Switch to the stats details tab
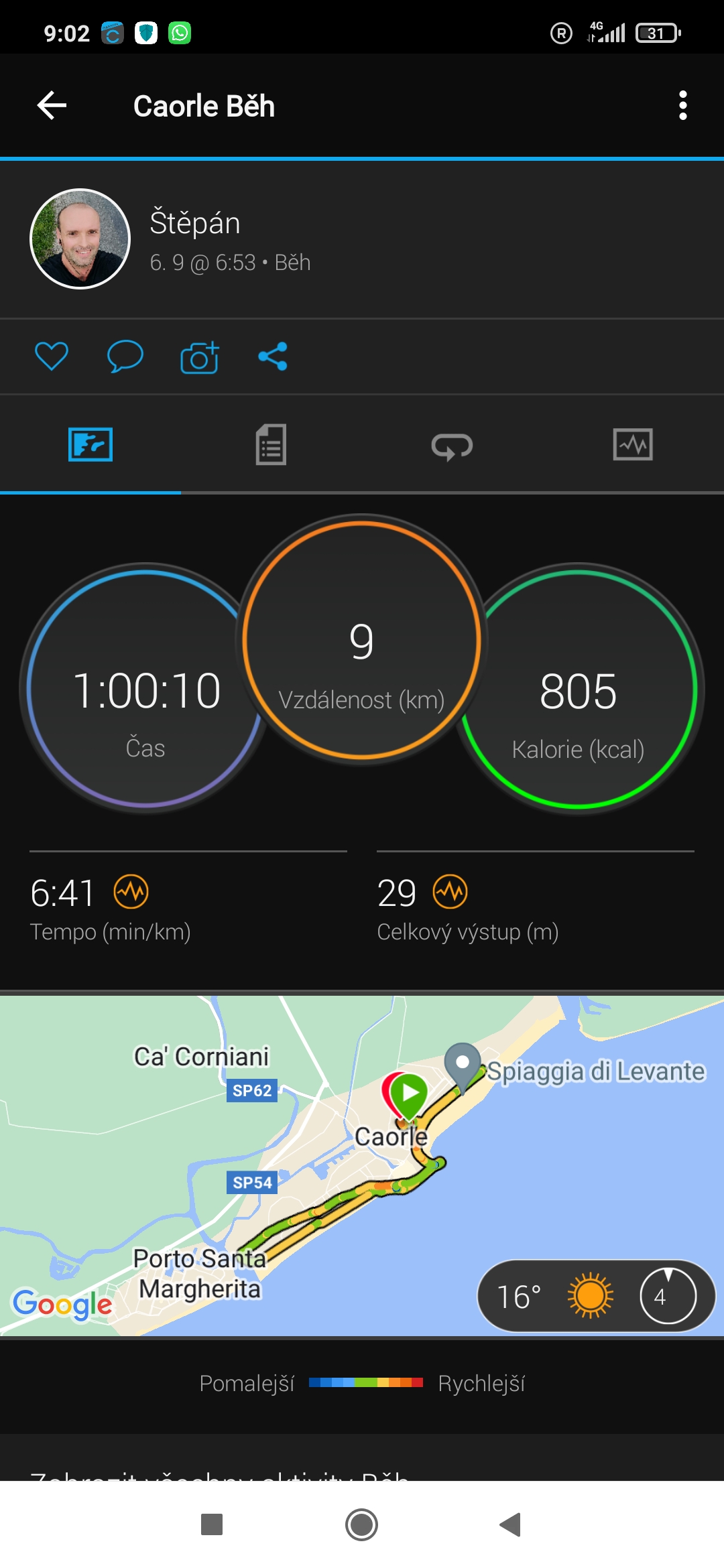The image size is (724, 1568). point(271,445)
